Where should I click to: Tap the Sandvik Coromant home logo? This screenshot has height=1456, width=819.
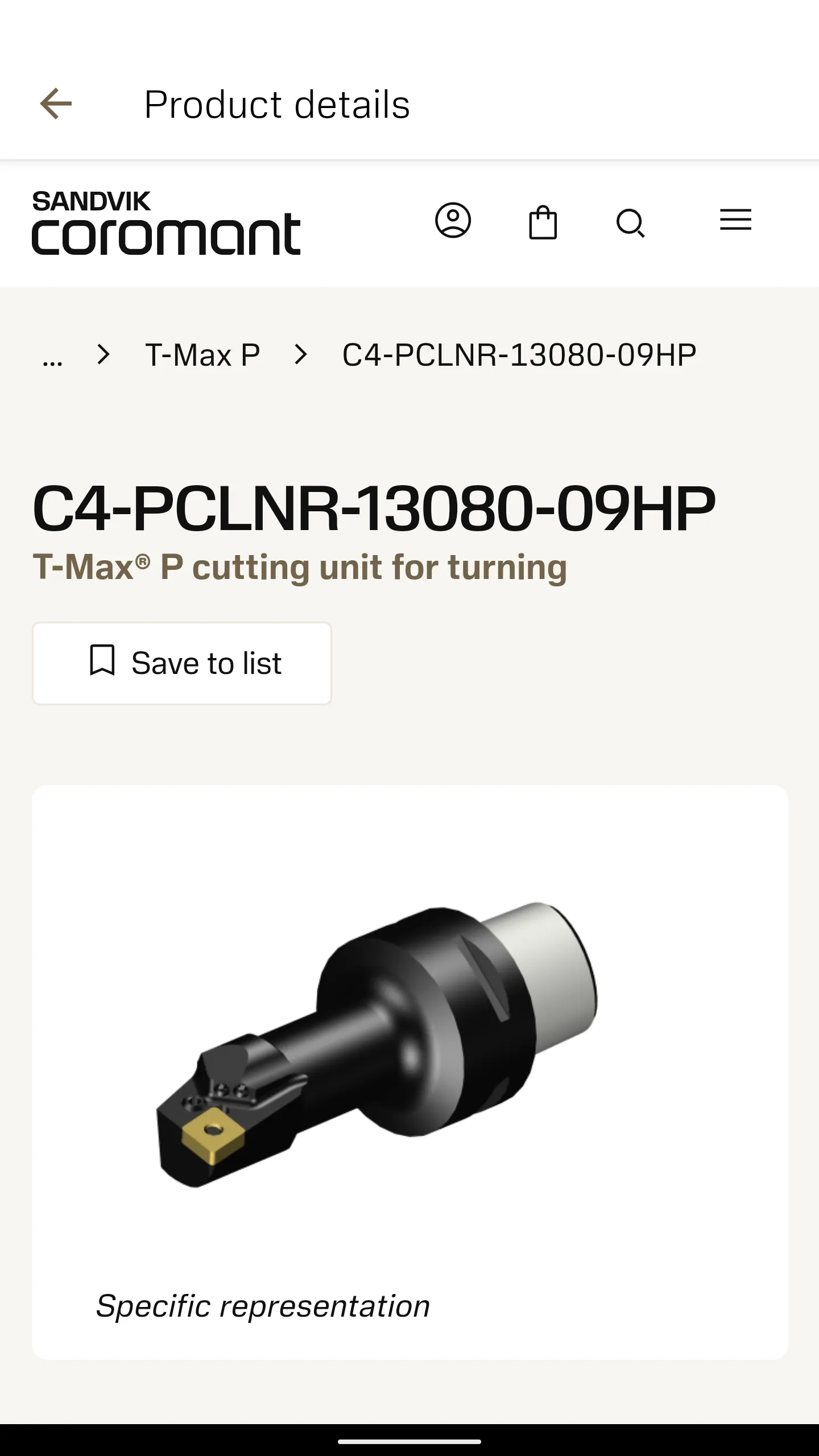tap(166, 222)
